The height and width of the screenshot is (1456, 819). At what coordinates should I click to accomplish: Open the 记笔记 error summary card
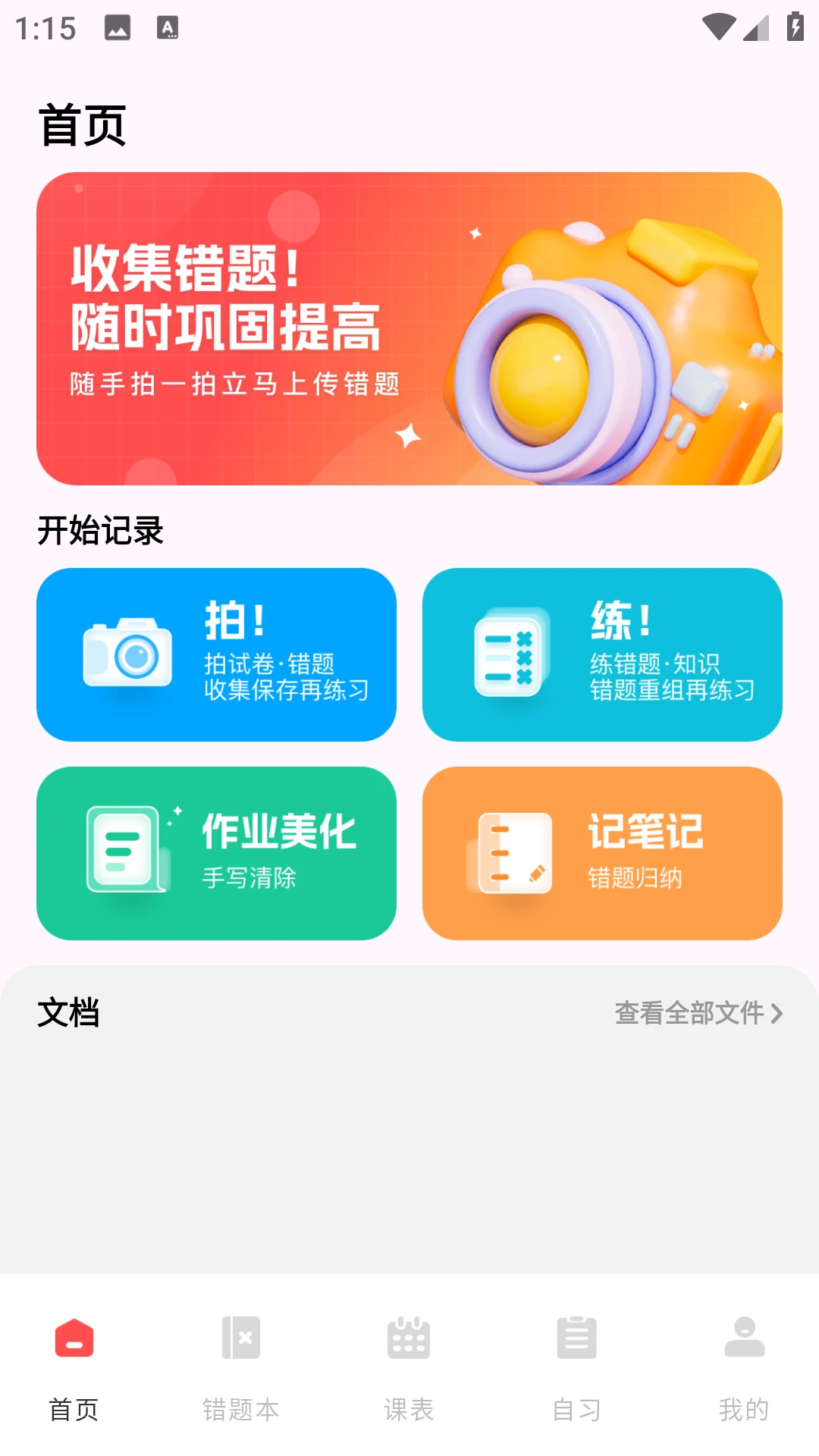603,852
